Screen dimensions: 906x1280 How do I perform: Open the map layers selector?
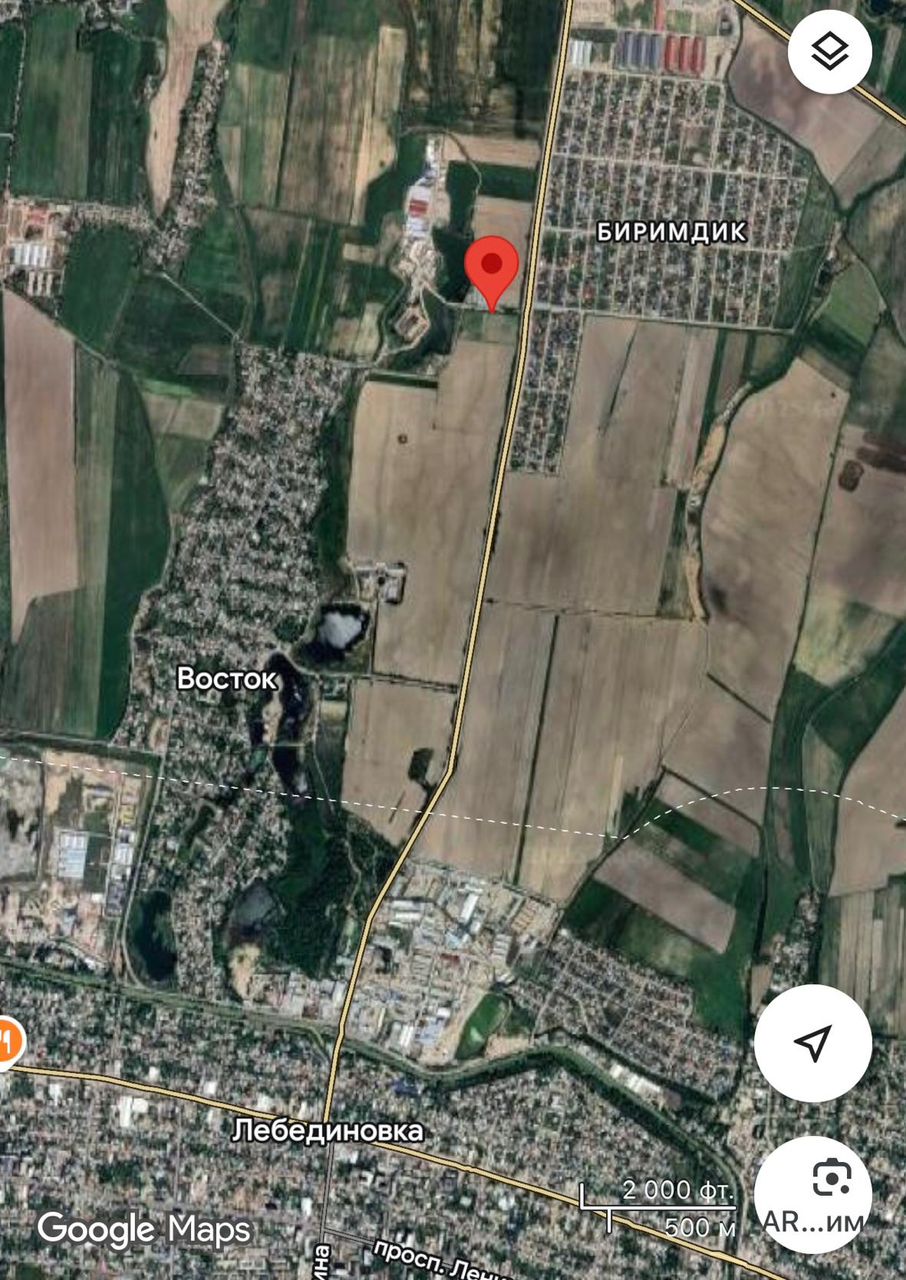(829, 54)
